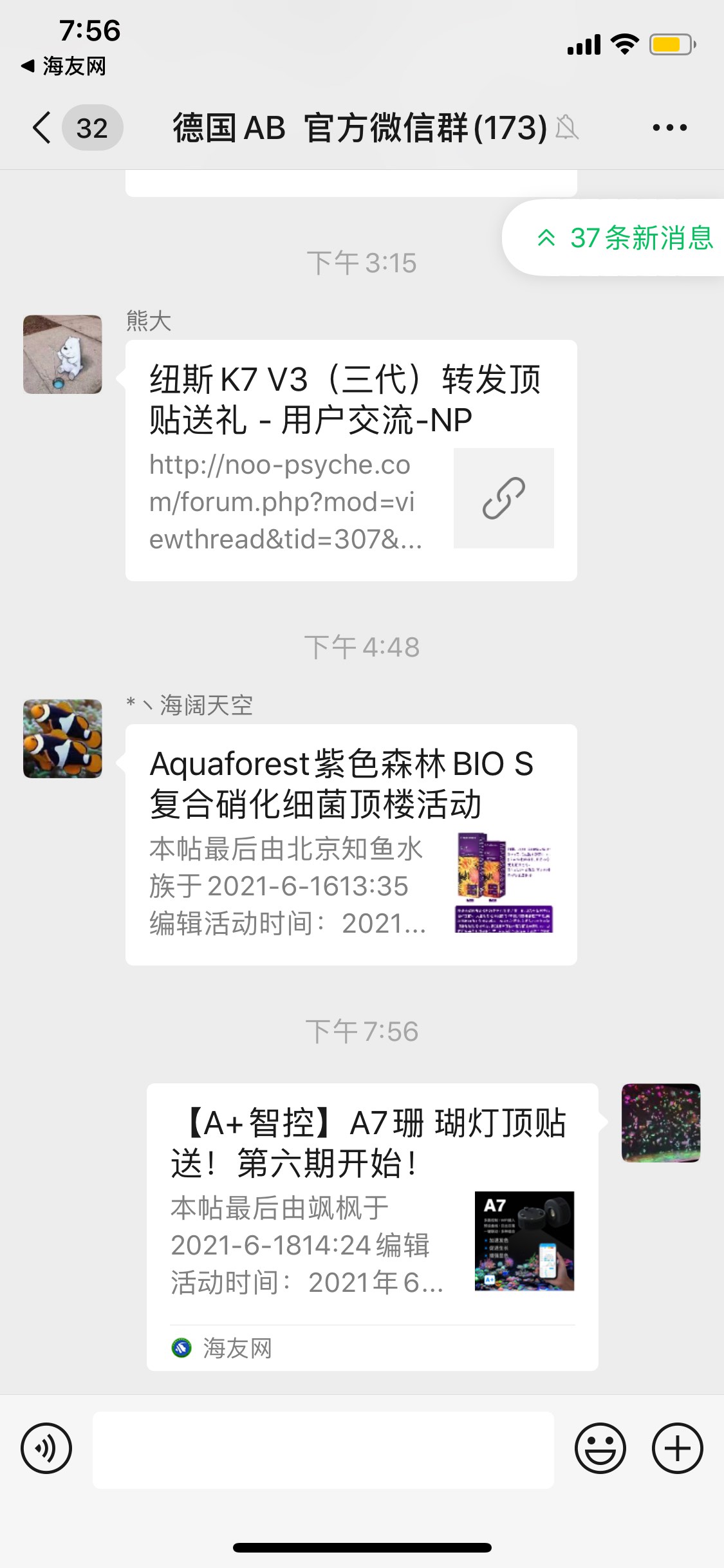Open my own avatar beside the A7 card
Viewport: 724px width, 1568px height.
(660, 1123)
